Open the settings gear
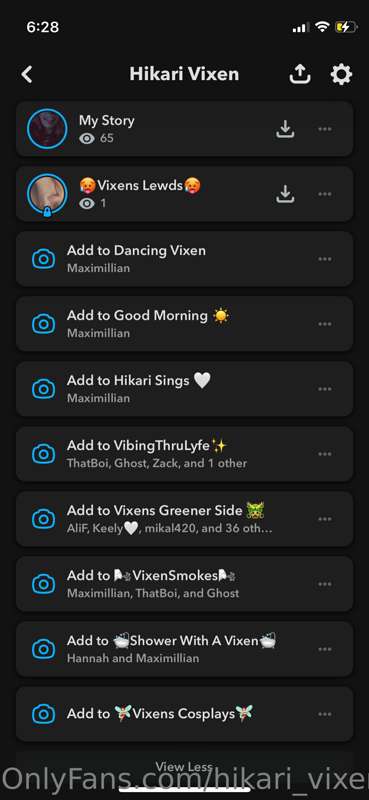Screen dimensions: 369x800 point(341,74)
